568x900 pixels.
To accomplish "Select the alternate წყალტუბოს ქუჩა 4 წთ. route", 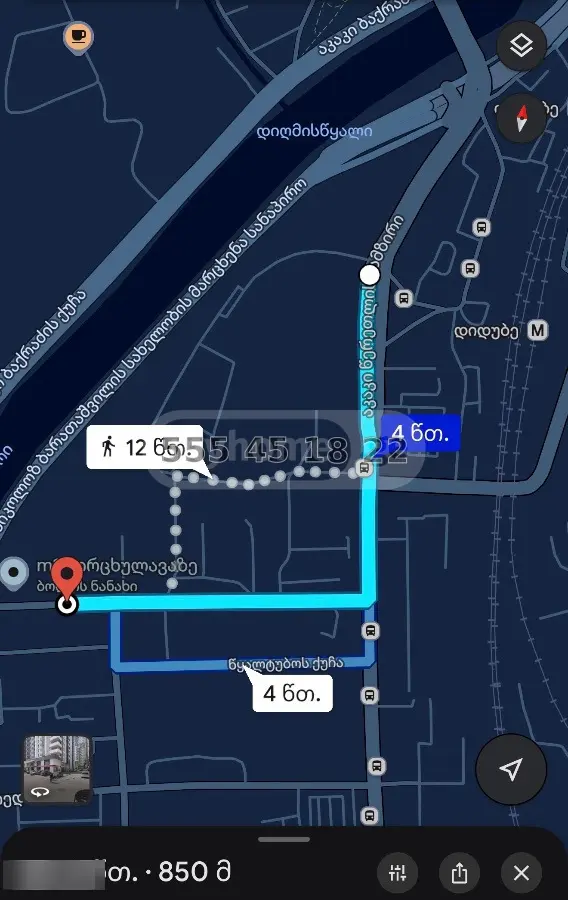I will pos(293,693).
